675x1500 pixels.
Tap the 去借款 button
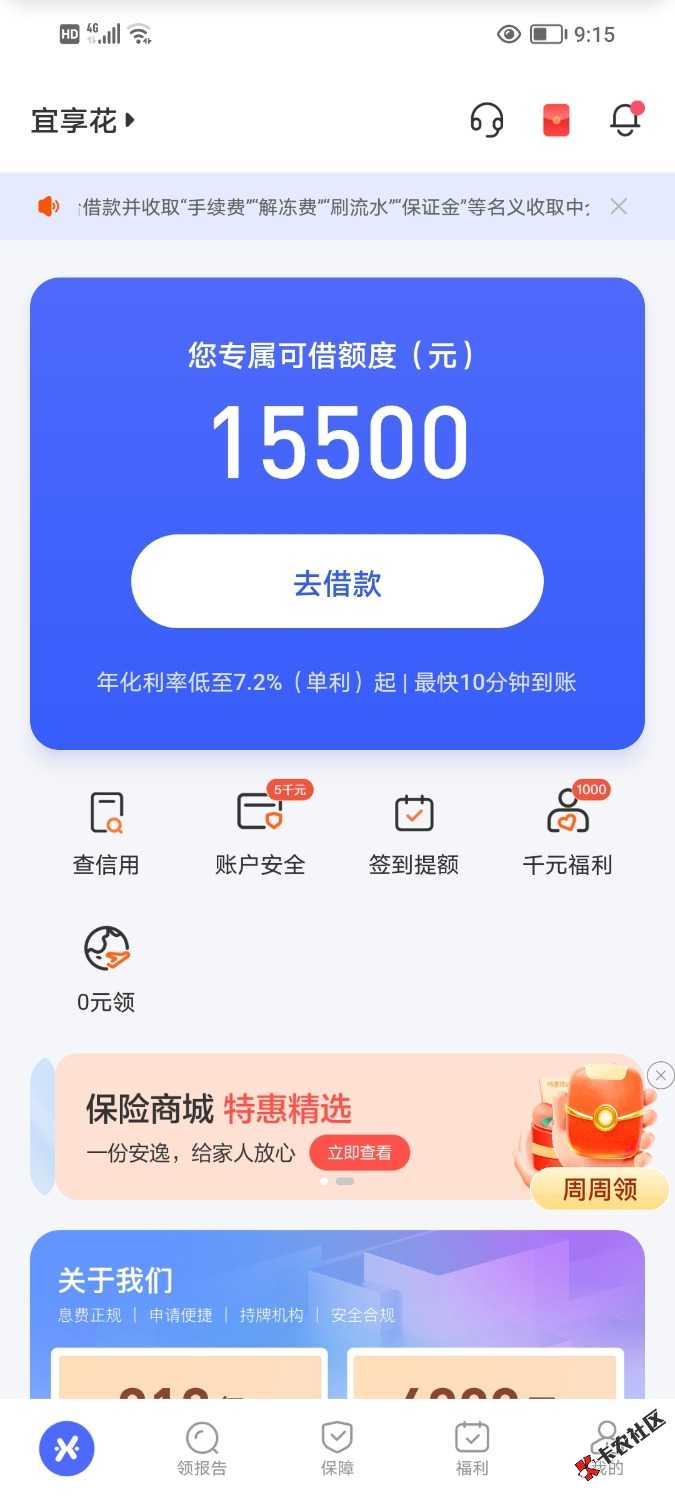[x=337, y=582]
